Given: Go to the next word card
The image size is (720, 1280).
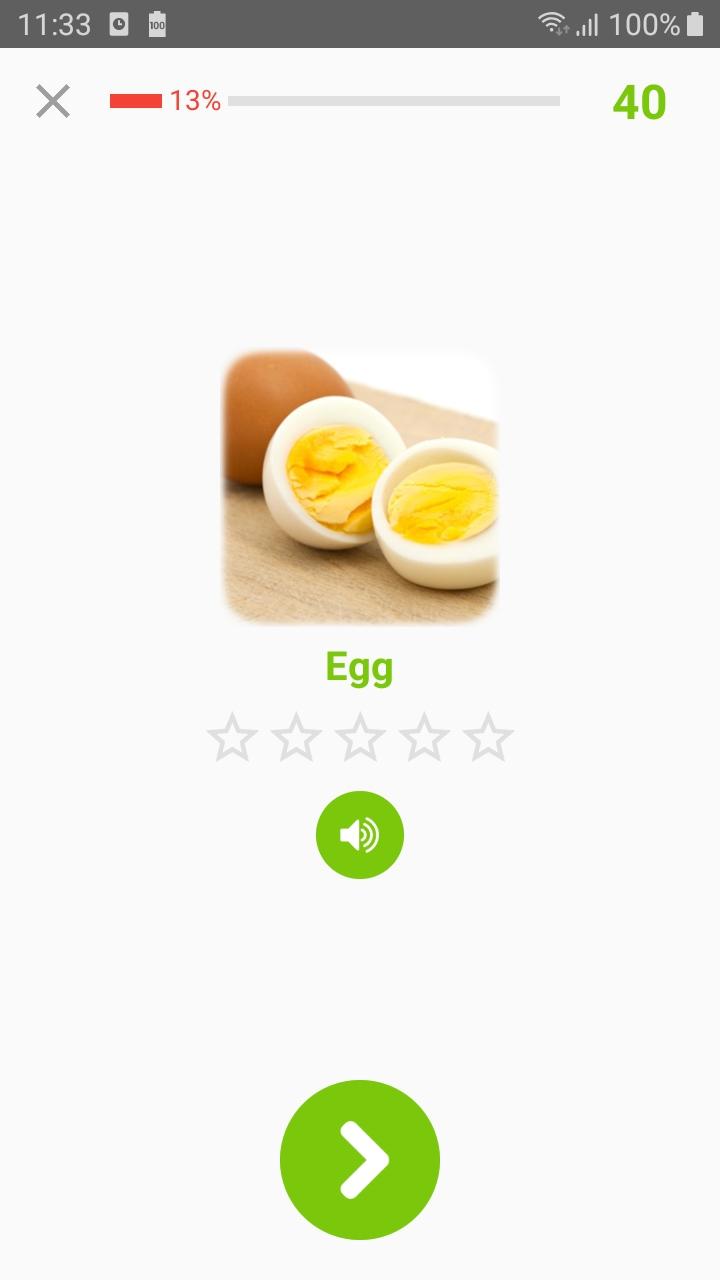Looking at the screenshot, I should [360, 1160].
